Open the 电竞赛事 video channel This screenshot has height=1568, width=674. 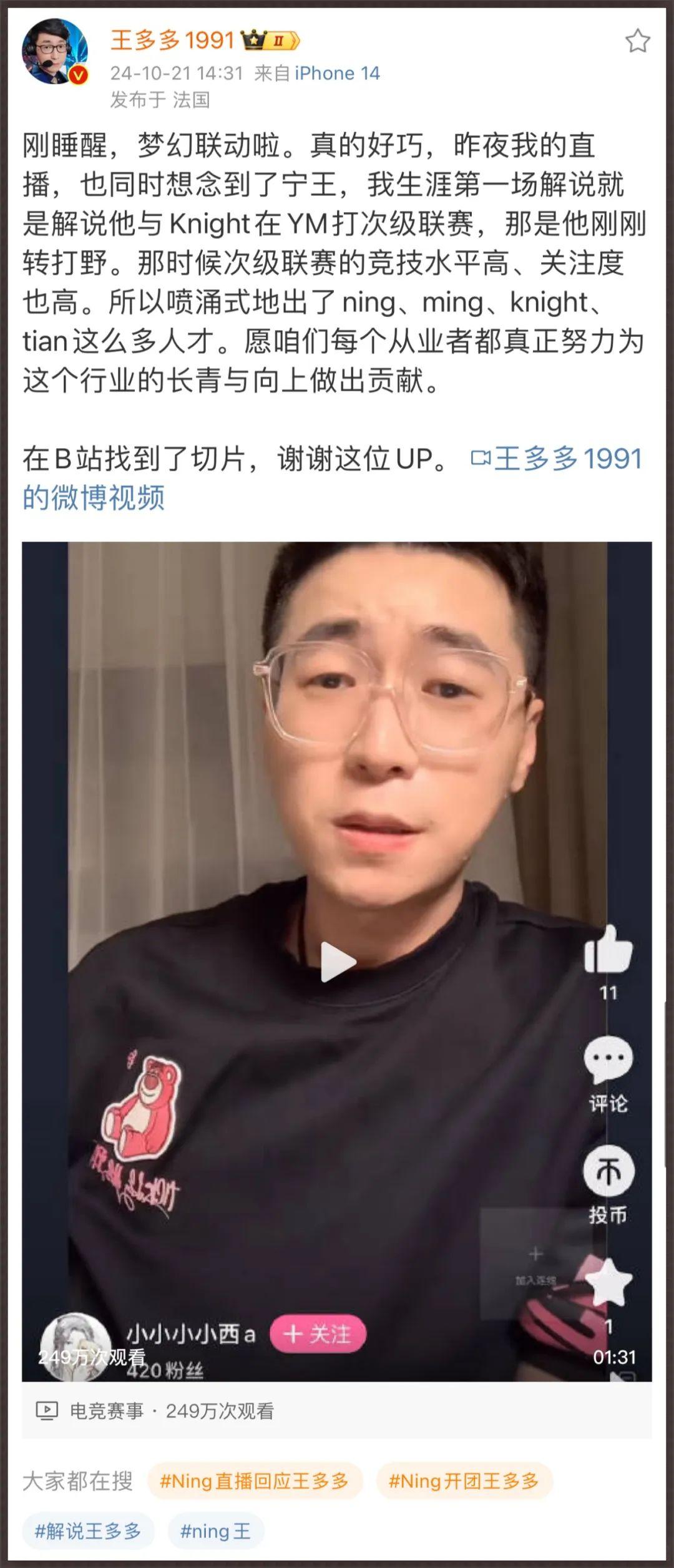[x=106, y=1411]
